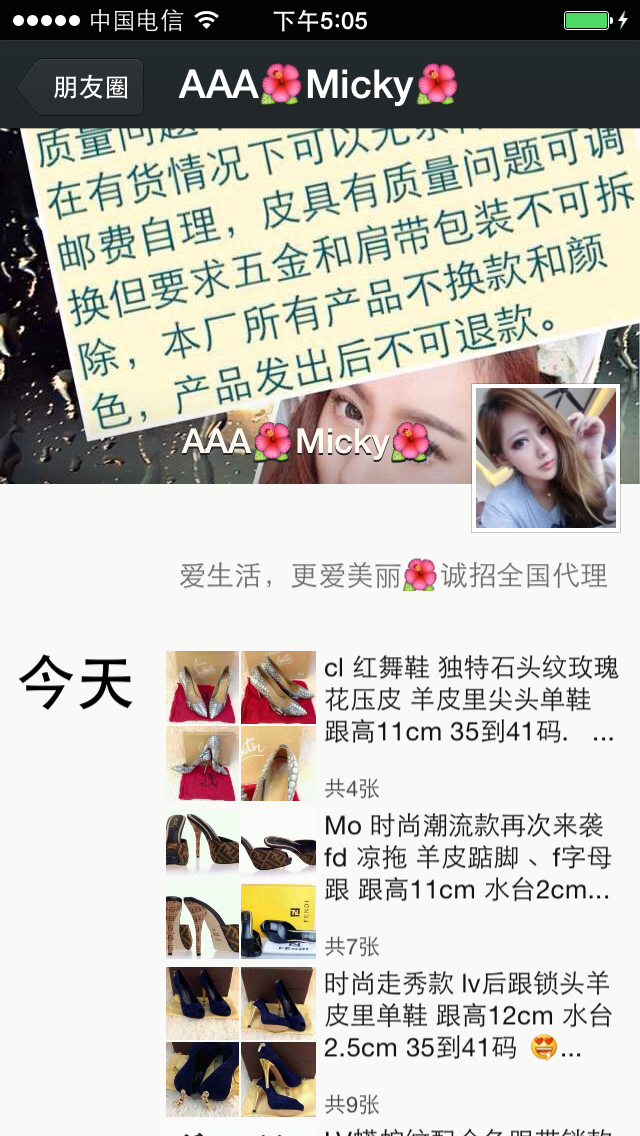Open Micky's profile avatar
The height and width of the screenshot is (1136, 640).
point(546,458)
